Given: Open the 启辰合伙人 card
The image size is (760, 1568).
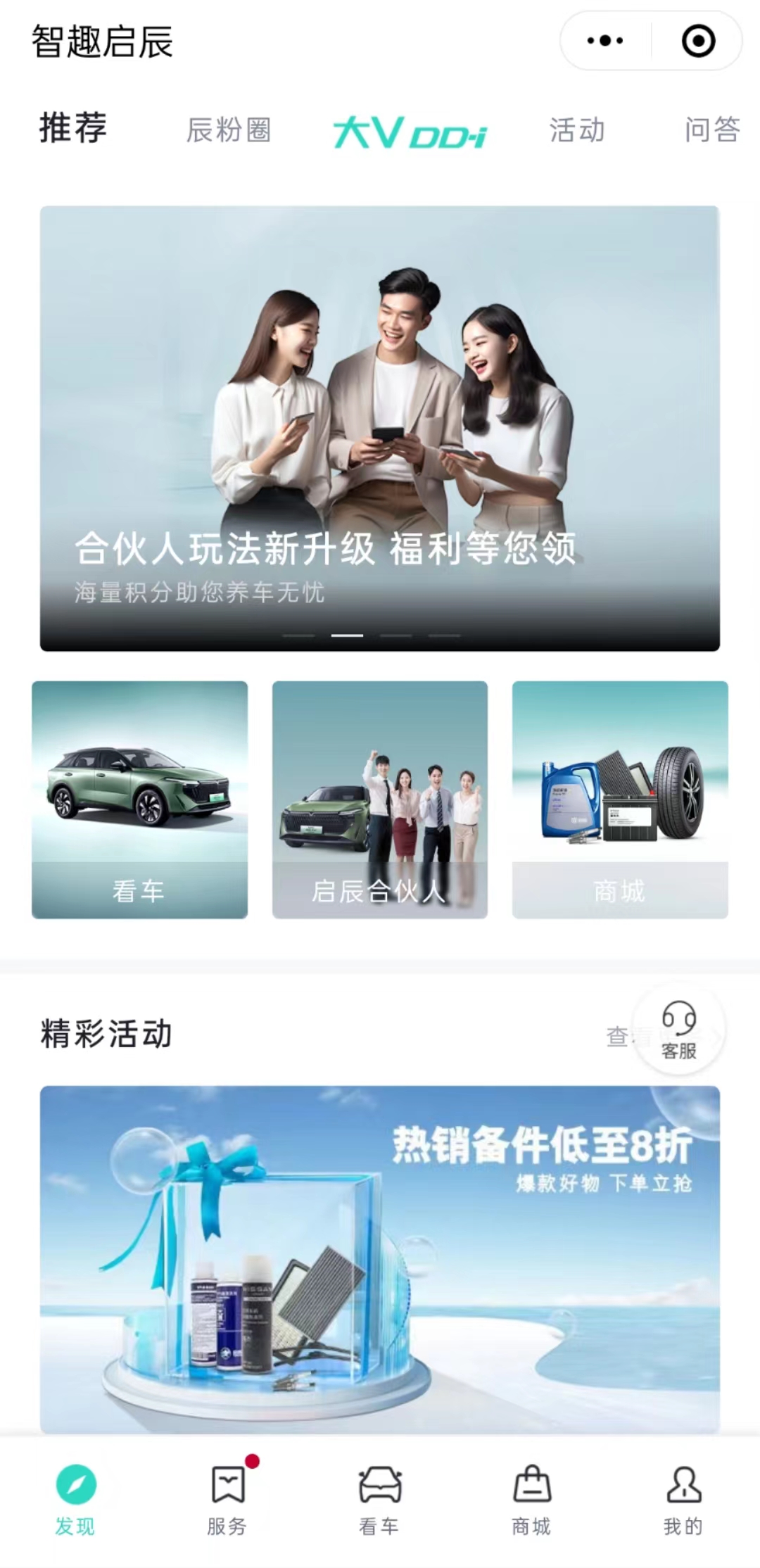Looking at the screenshot, I should pyautogui.click(x=380, y=799).
